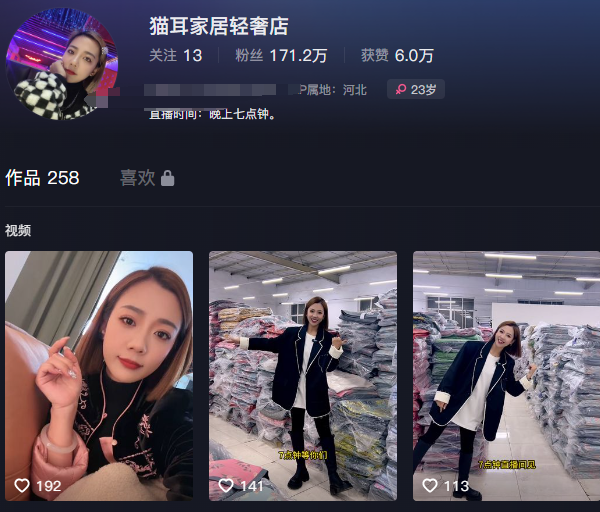View the 关注 13 following list
This screenshot has height=512, width=600.
coord(176,56)
